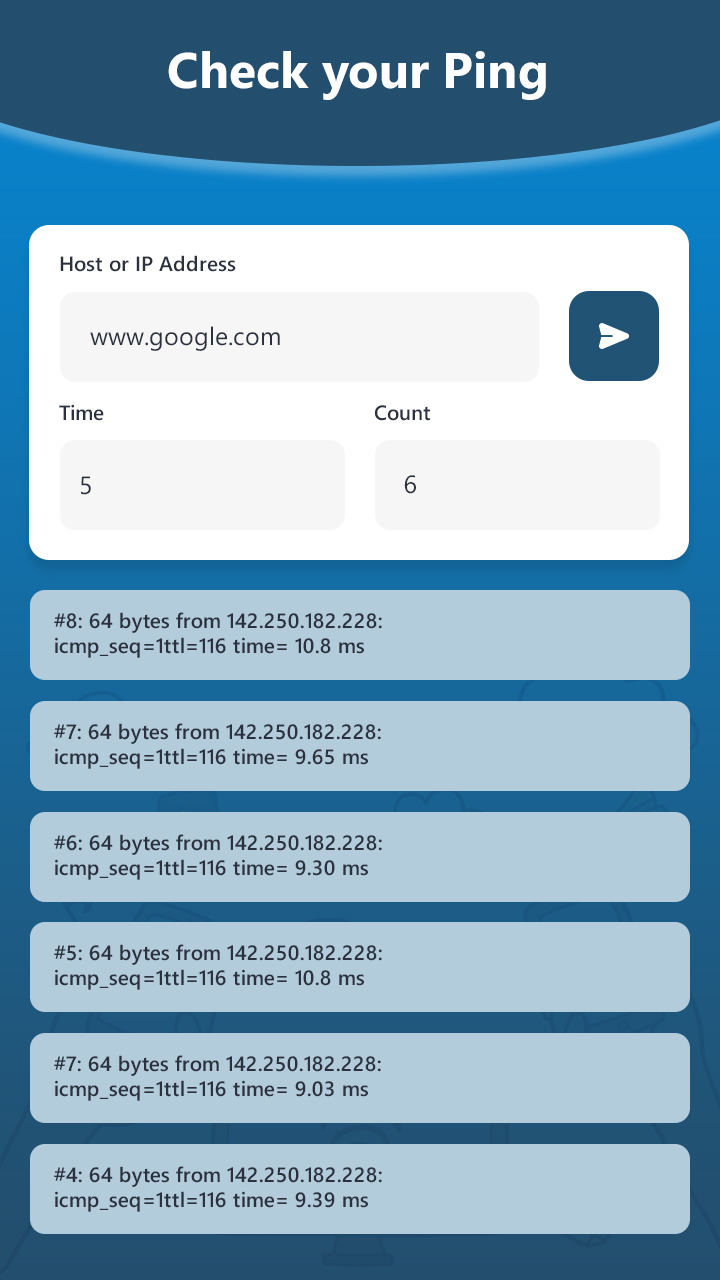Click the blue background below results
Viewport: 720px width, 1280px height.
point(360,1258)
